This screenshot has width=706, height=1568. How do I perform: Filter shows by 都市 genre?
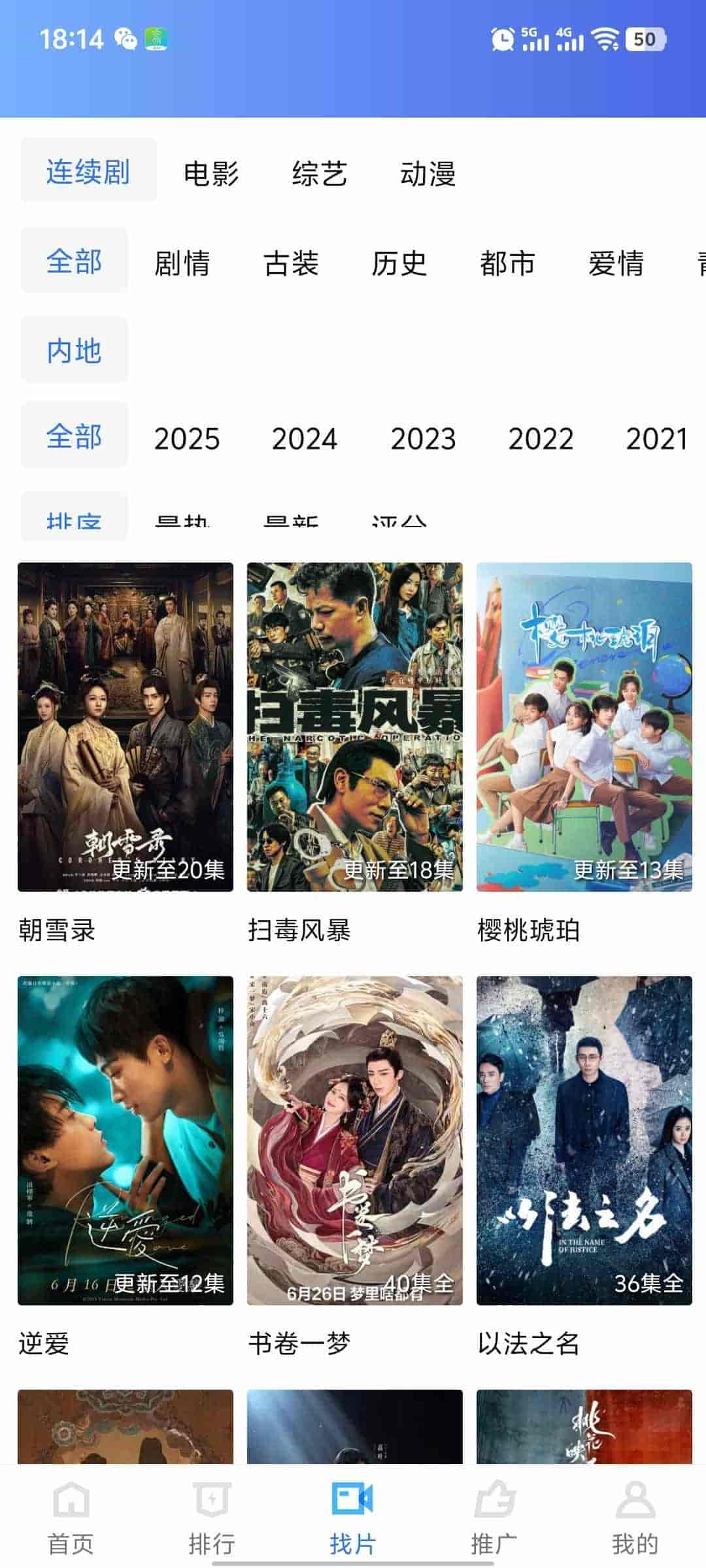pyautogui.click(x=507, y=263)
